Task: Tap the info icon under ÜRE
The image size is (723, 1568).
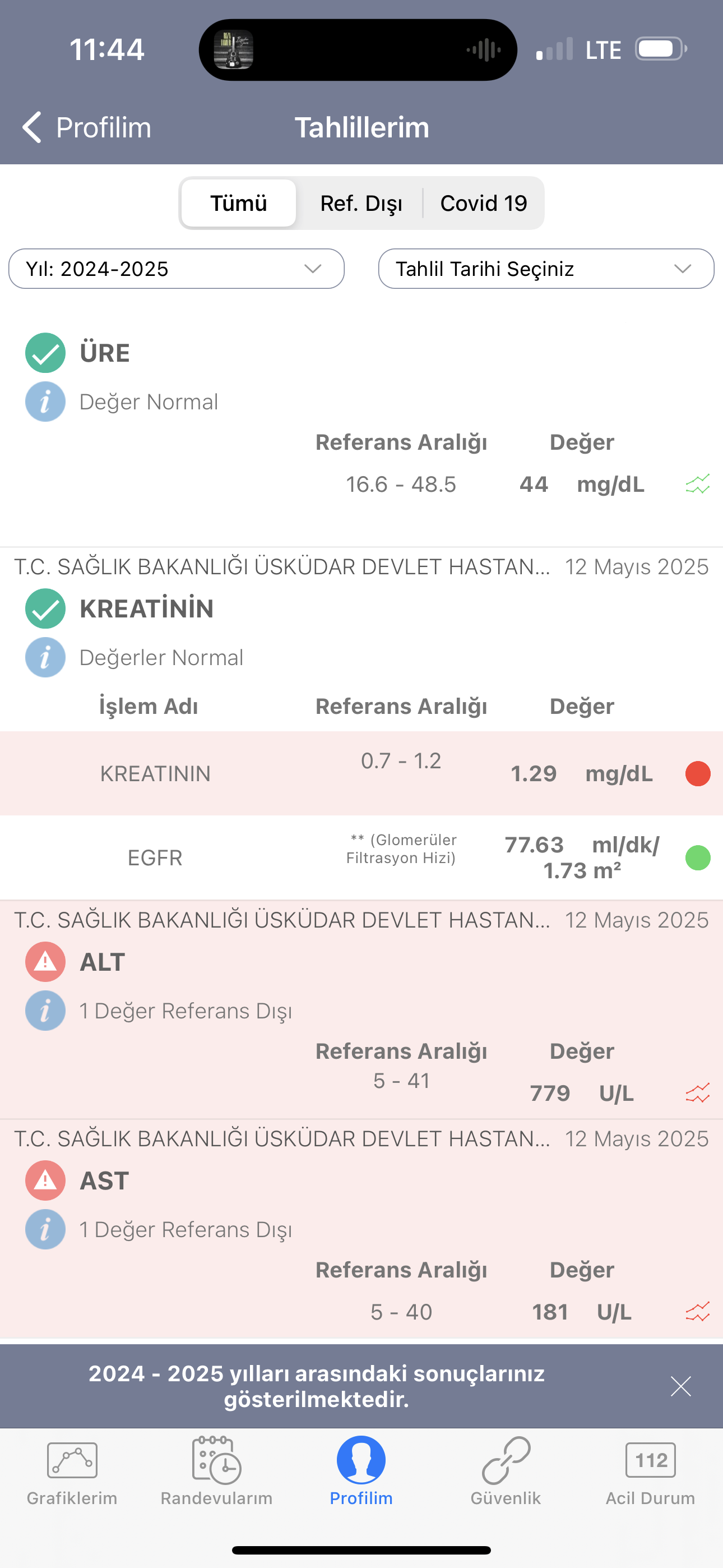Action: point(45,402)
